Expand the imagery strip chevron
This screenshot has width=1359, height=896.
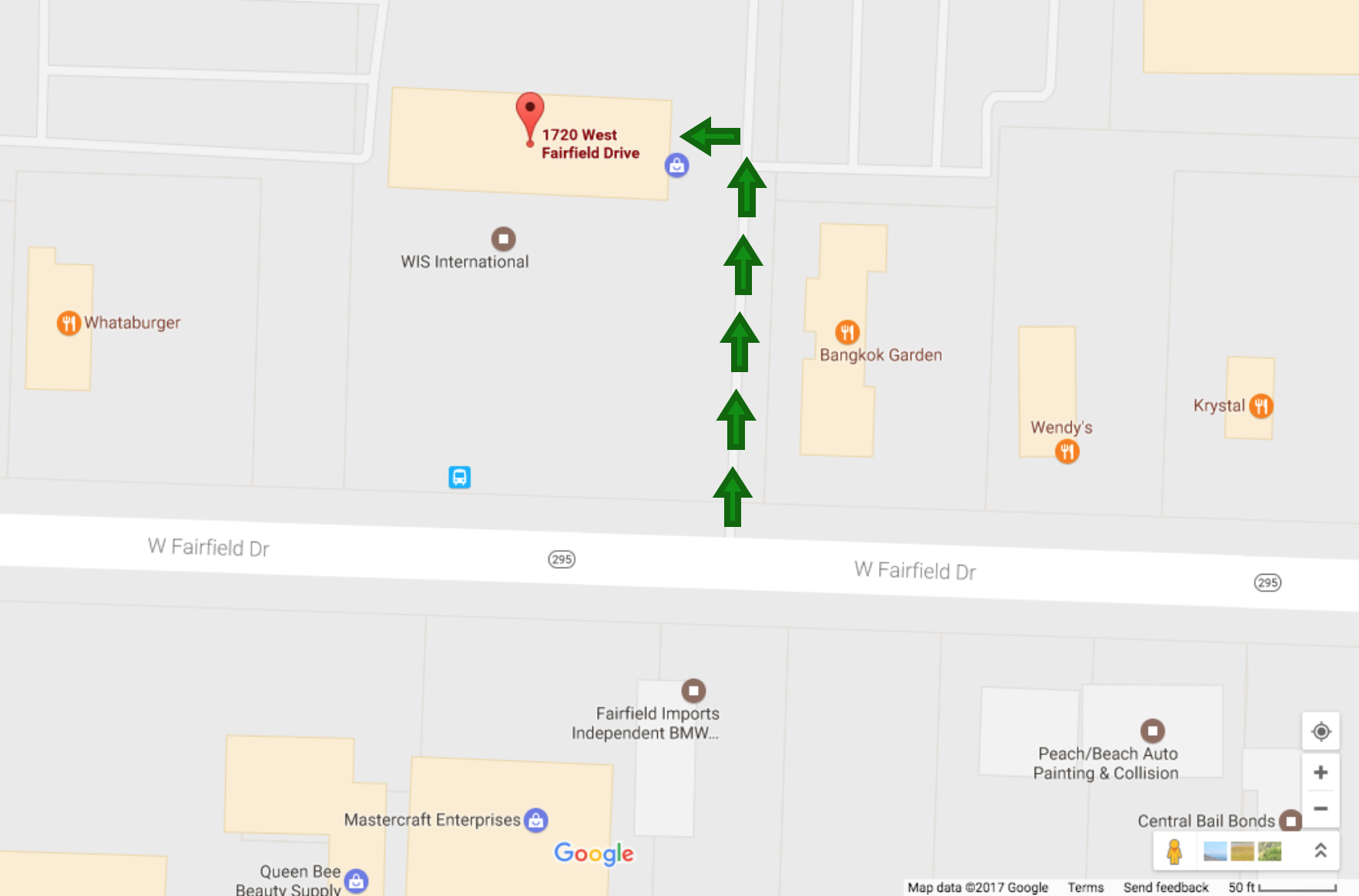click(x=1320, y=851)
